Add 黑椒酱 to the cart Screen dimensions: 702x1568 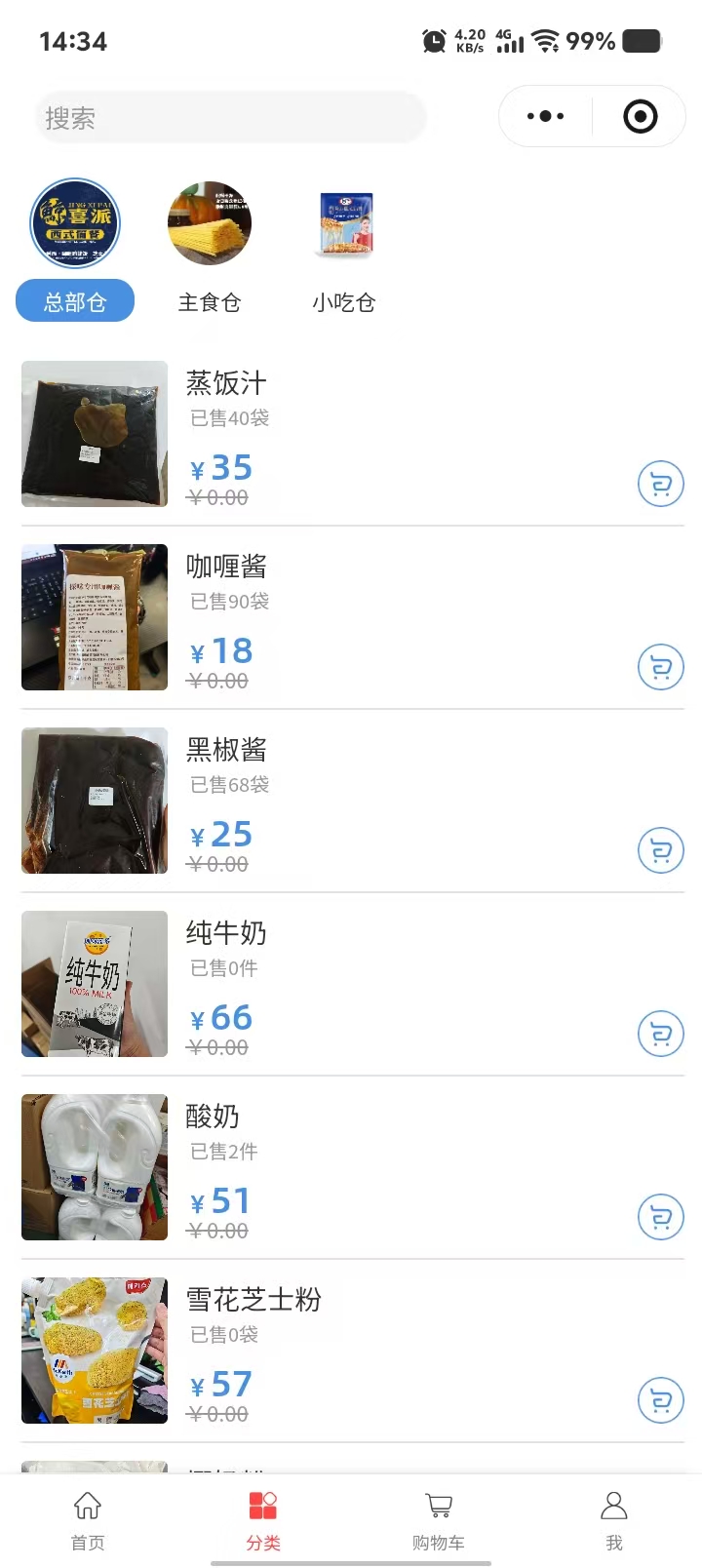pos(660,850)
